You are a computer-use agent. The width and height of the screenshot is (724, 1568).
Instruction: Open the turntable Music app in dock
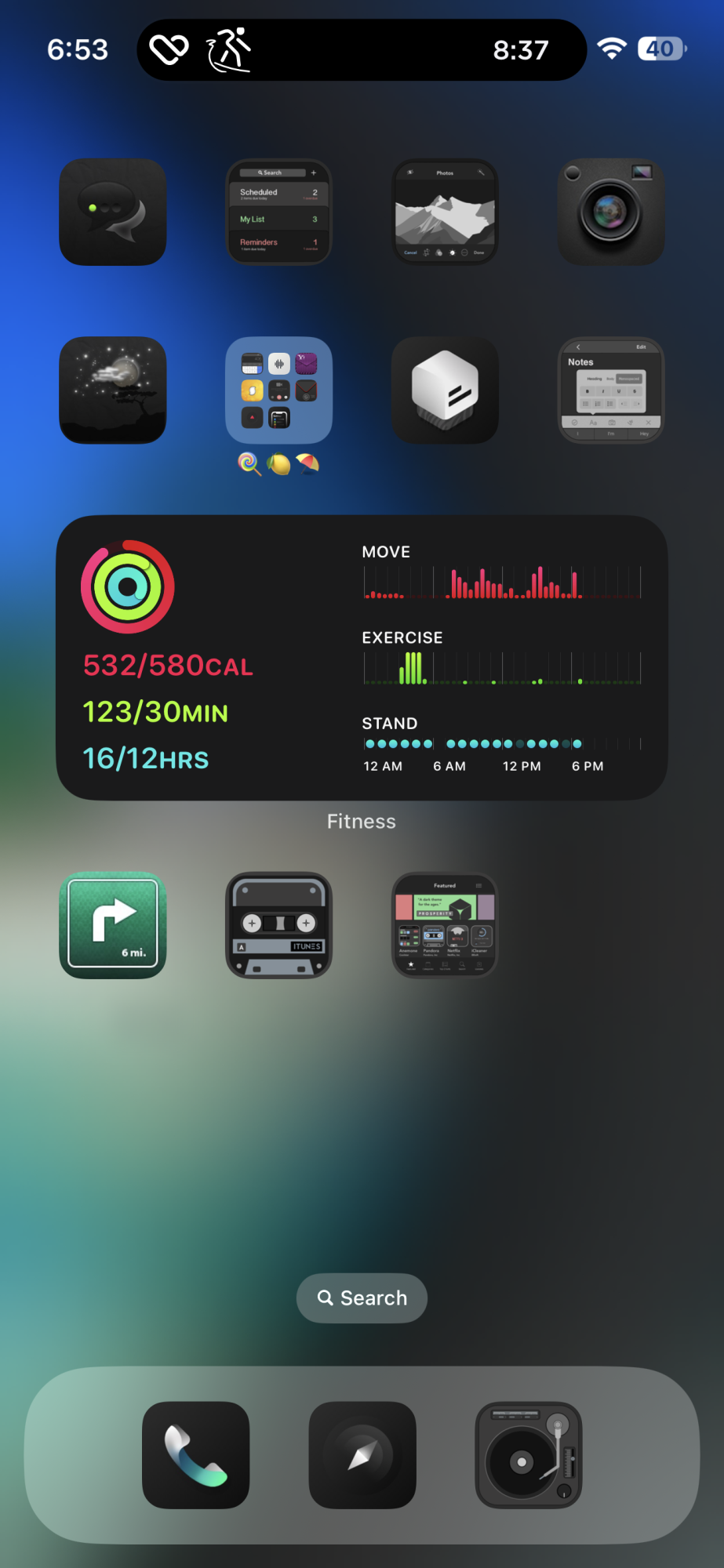pos(528,1454)
